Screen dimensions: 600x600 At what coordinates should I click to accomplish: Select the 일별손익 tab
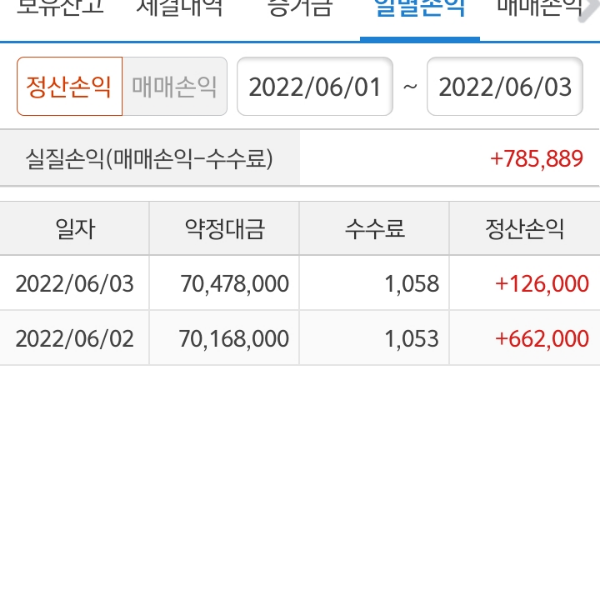click(419, 10)
